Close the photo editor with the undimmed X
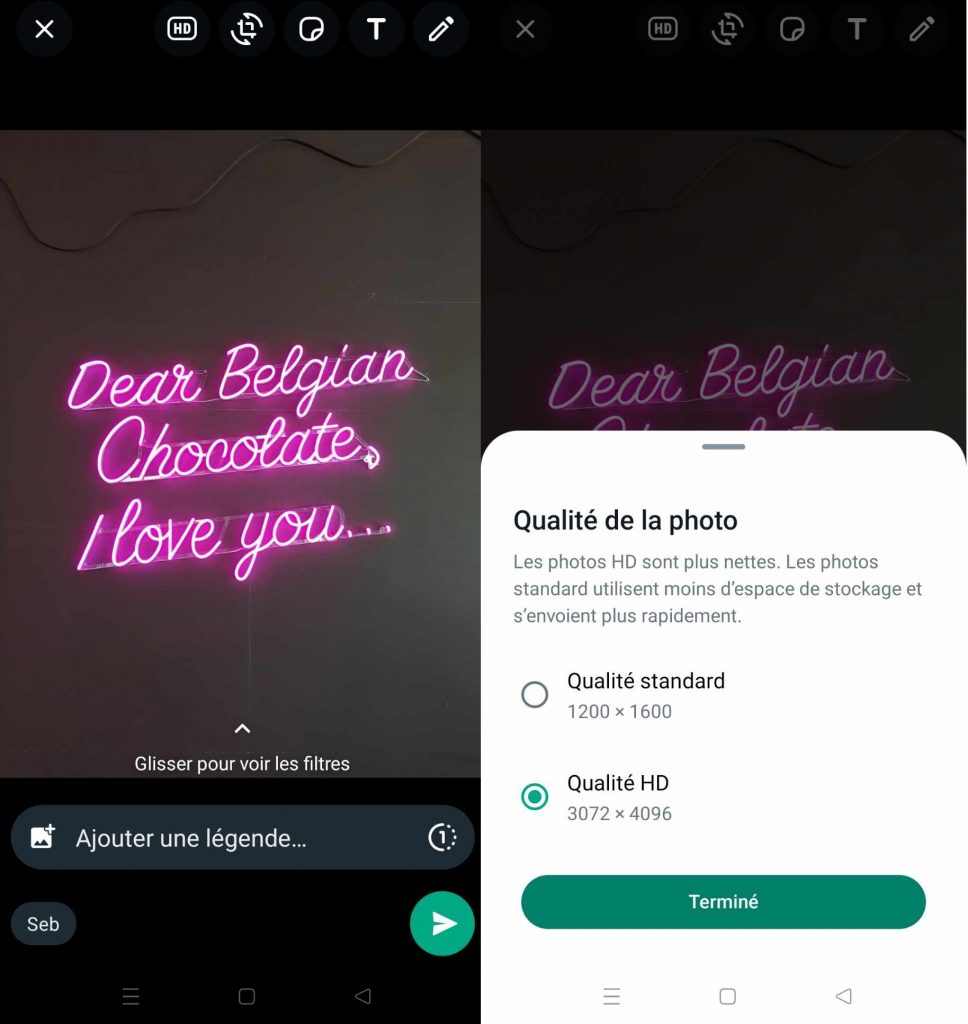Screen dimensions: 968x1024 pyautogui.click(x=44, y=29)
